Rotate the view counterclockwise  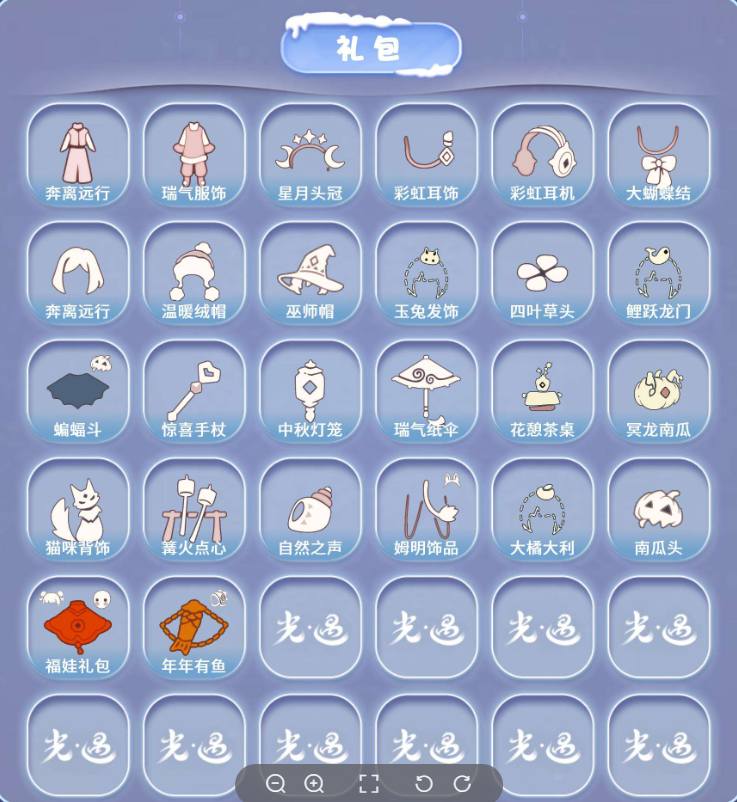[424, 784]
